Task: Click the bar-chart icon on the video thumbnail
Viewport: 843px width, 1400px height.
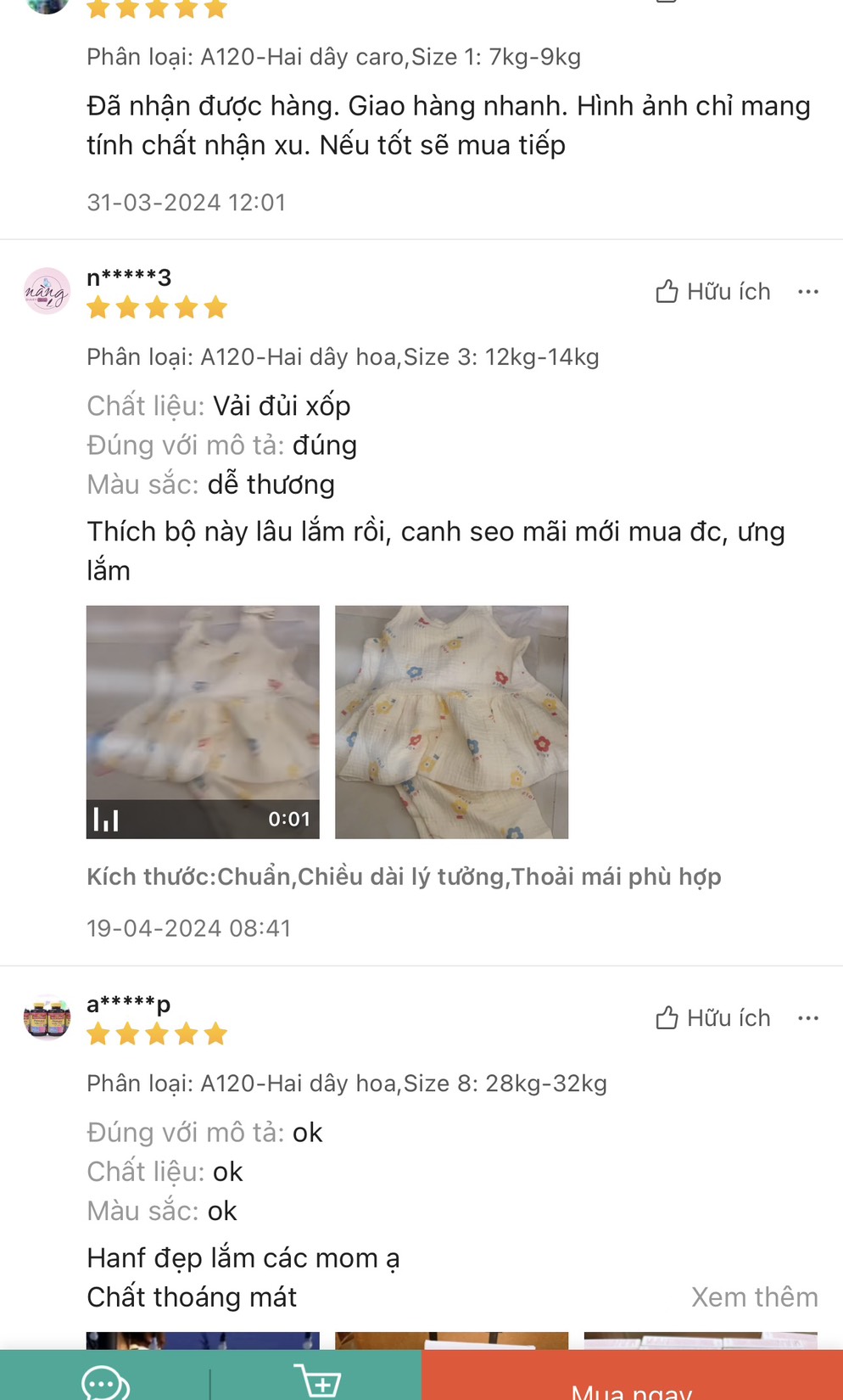Action: (104, 820)
